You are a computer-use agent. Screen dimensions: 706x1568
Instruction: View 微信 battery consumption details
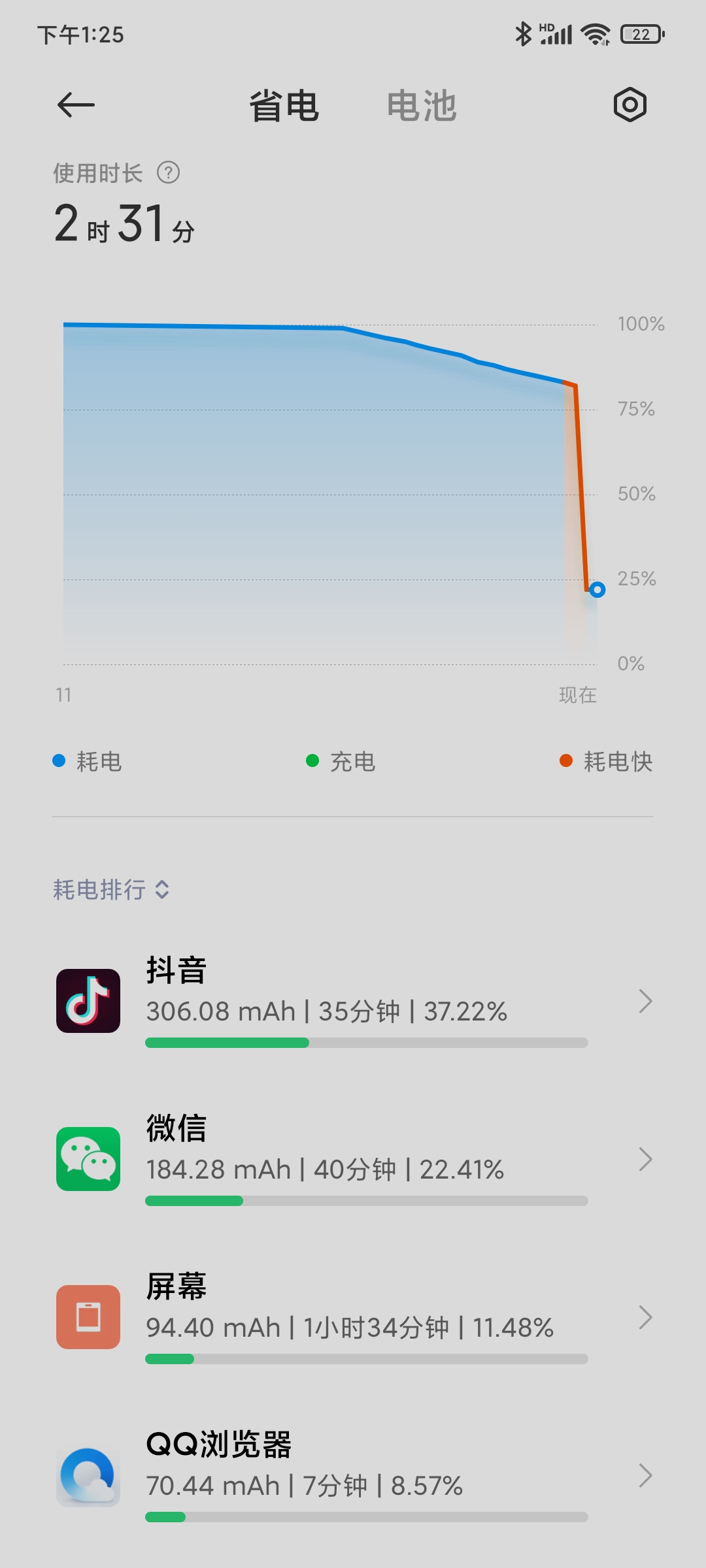click(353, 1159)
